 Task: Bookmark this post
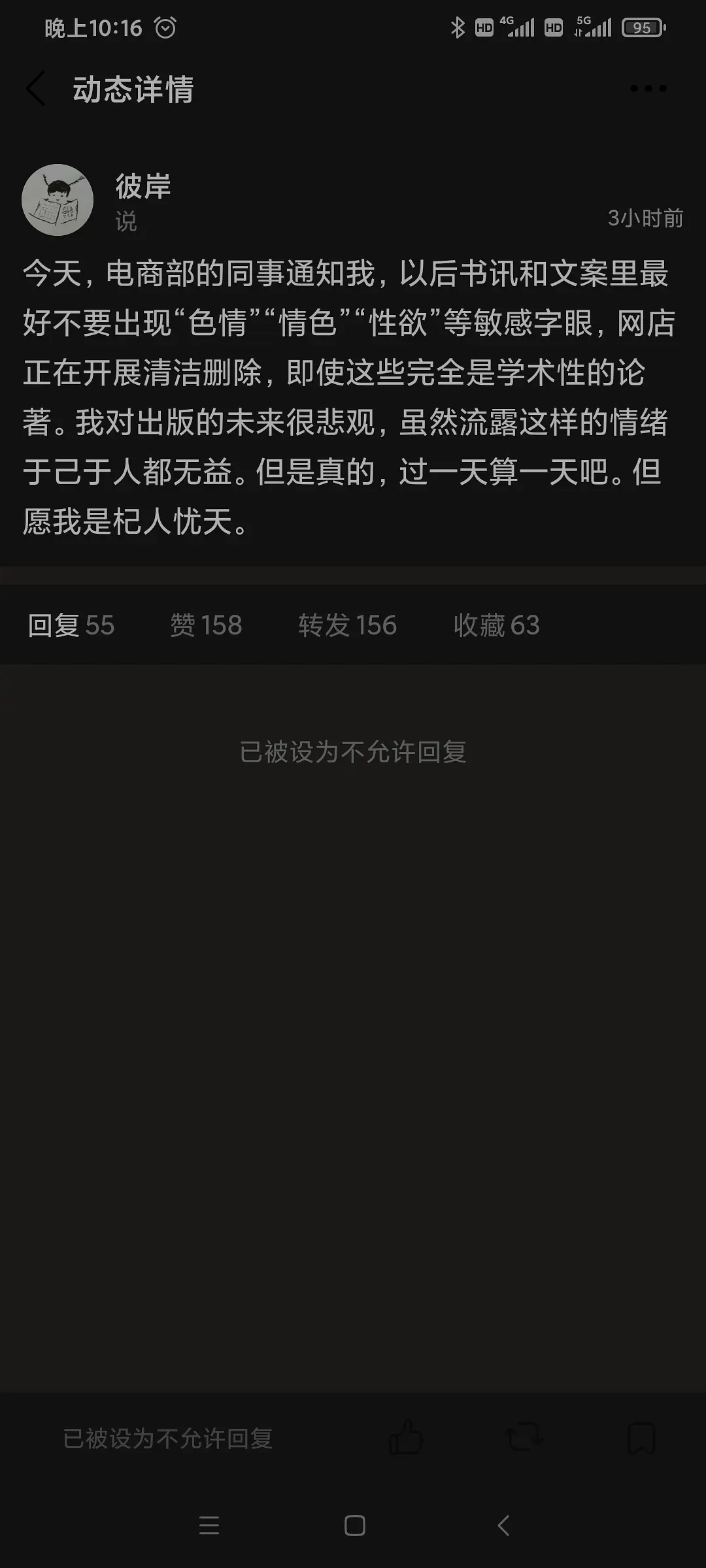[x=641, y=1438]
